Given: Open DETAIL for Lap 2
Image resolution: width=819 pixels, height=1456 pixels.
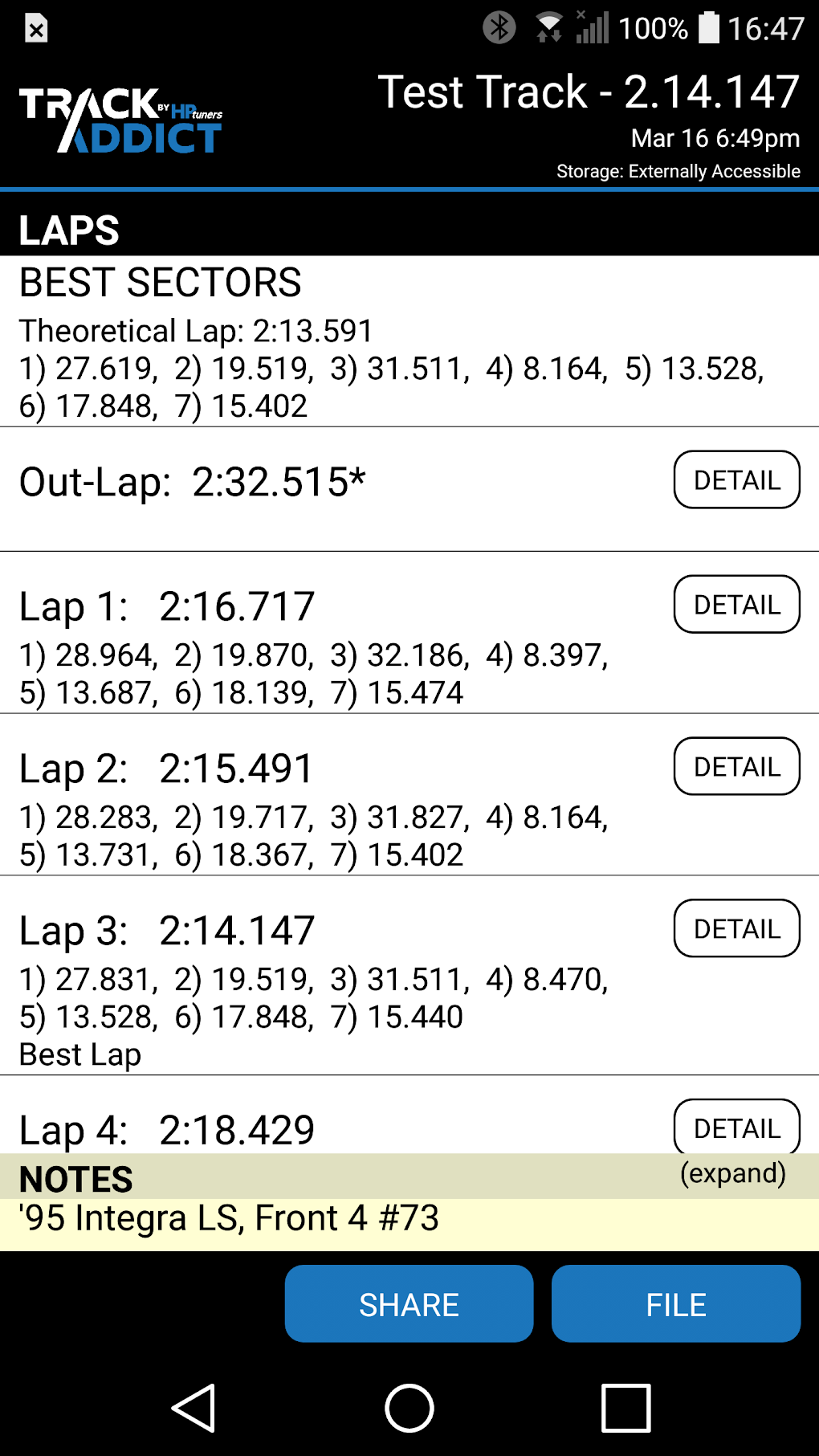Looking at the screenshot, I should click(735, 766).
